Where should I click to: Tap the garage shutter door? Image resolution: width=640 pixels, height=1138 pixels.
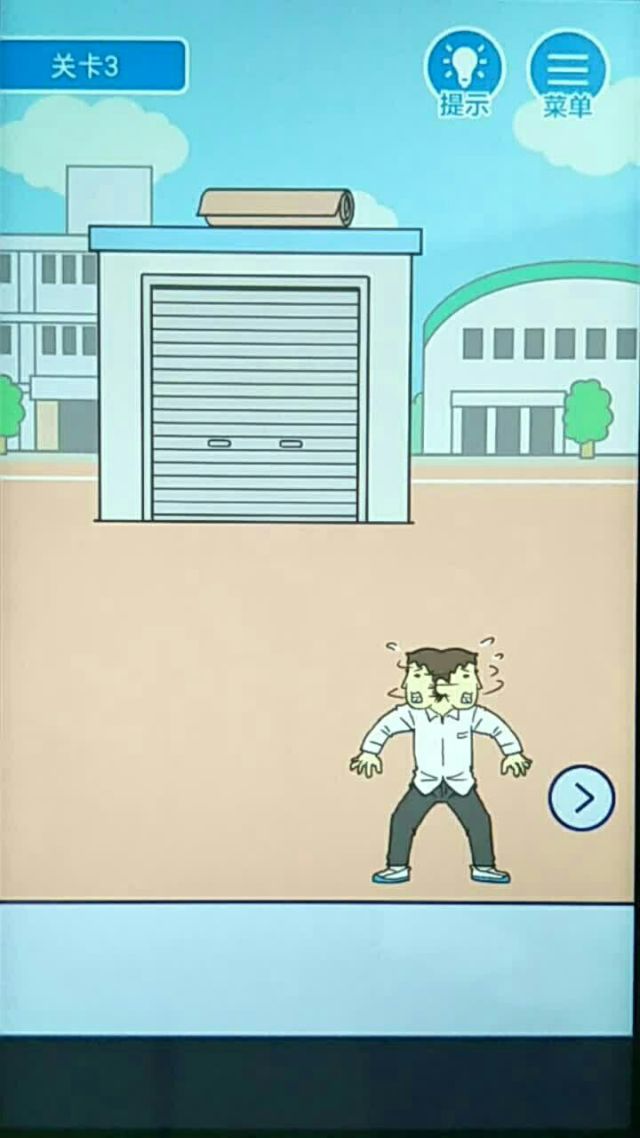tap(255, 402)
